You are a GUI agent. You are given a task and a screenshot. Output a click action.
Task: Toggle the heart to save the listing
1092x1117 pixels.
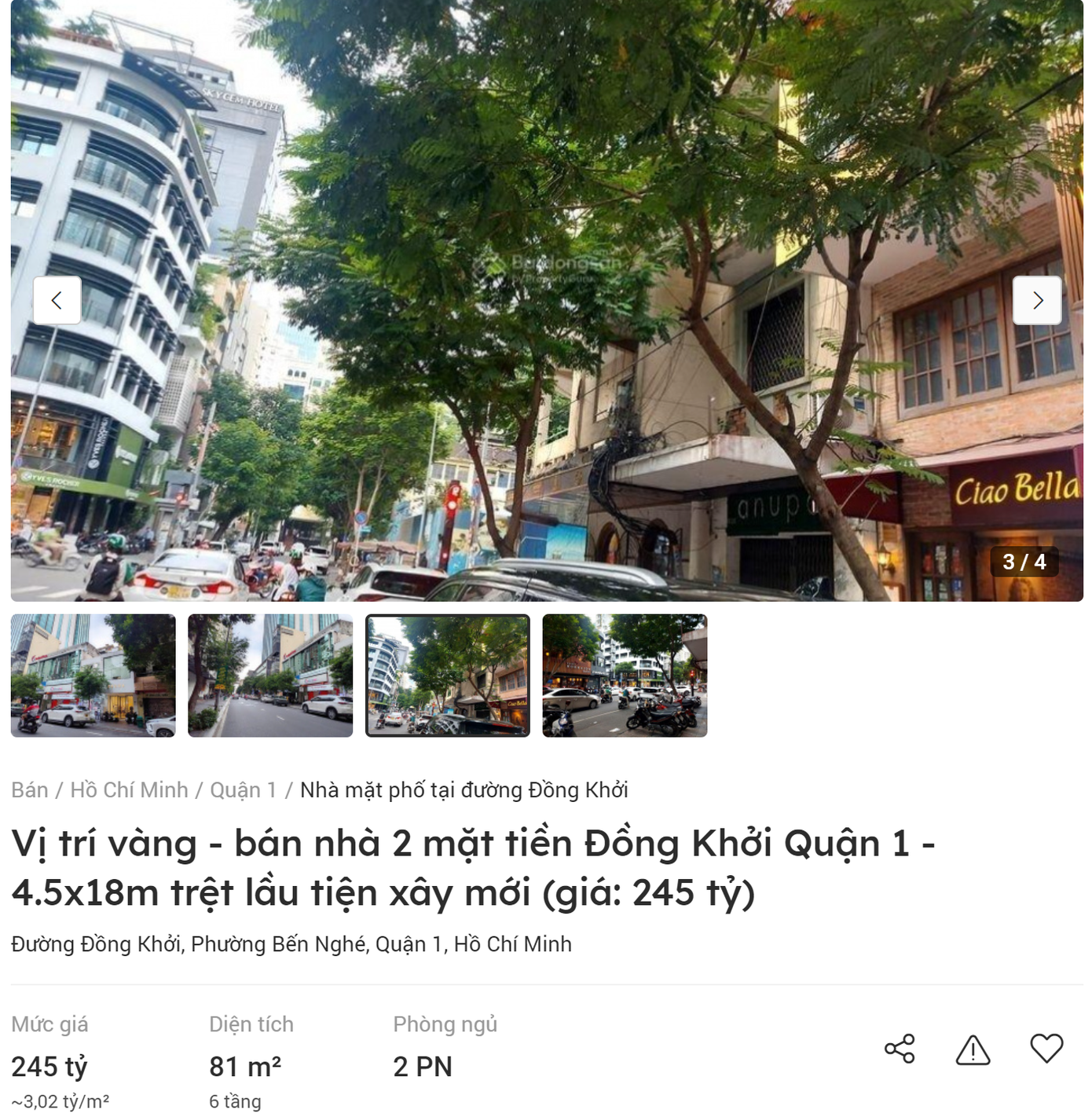[1045, 1046]
